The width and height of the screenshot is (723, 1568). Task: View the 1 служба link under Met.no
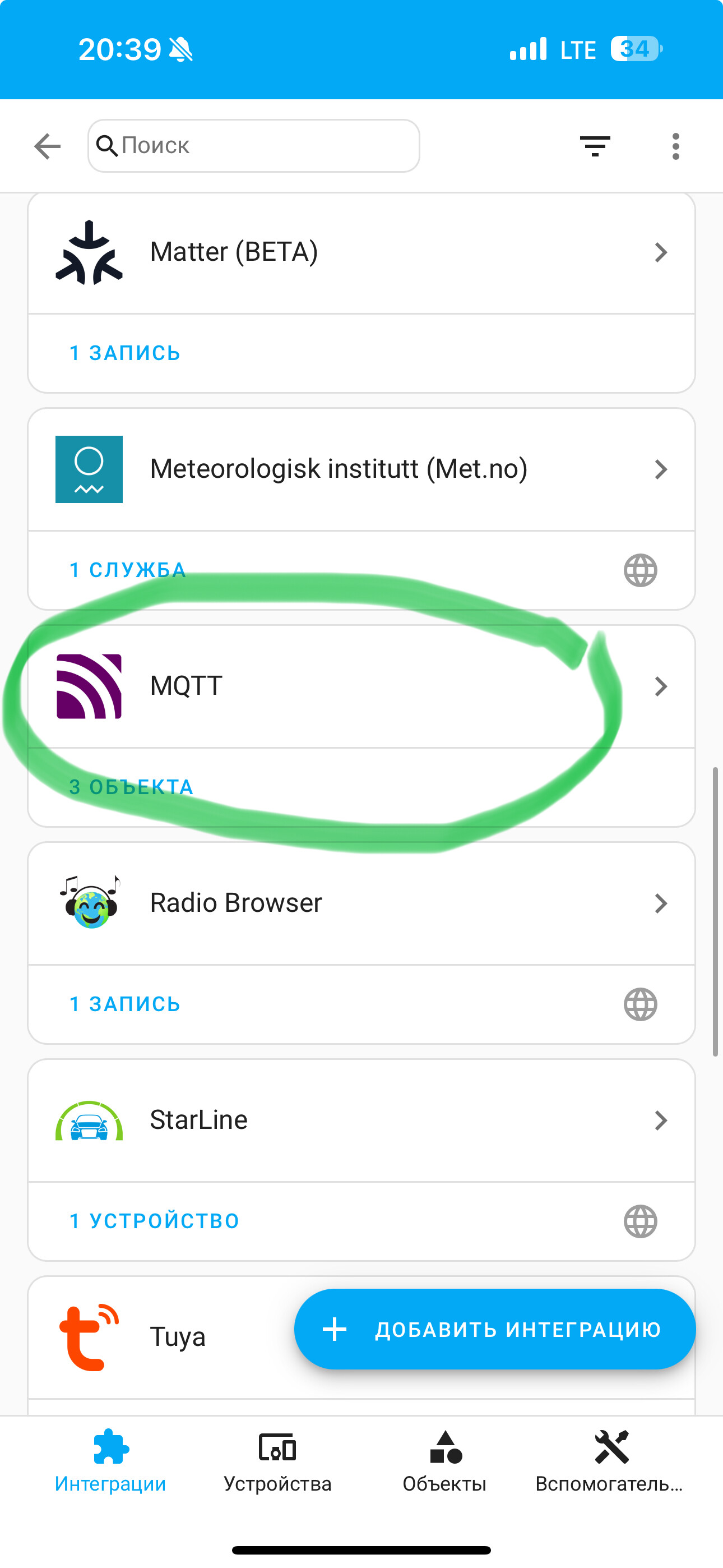click(x=128, y=570)
